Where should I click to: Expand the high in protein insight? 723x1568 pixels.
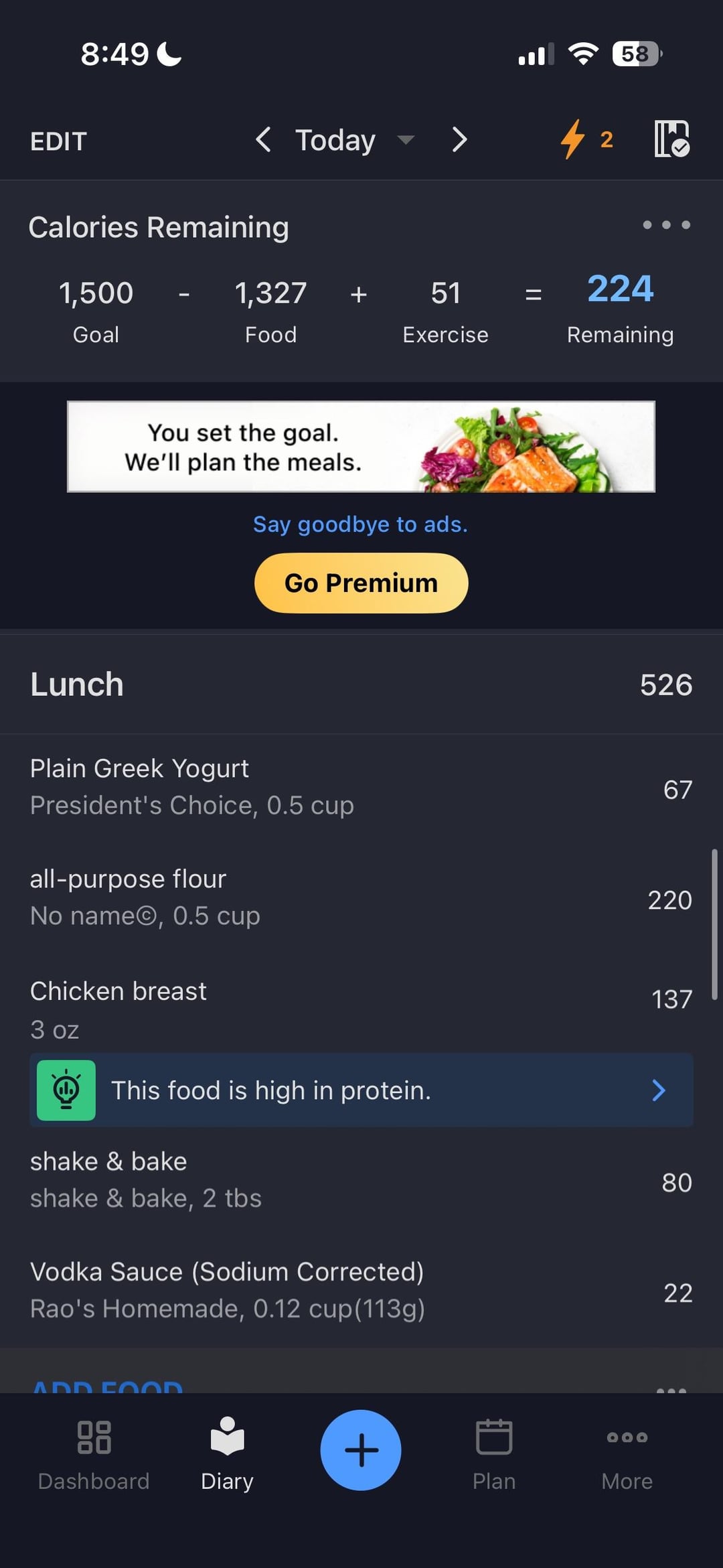(361, 1090)
